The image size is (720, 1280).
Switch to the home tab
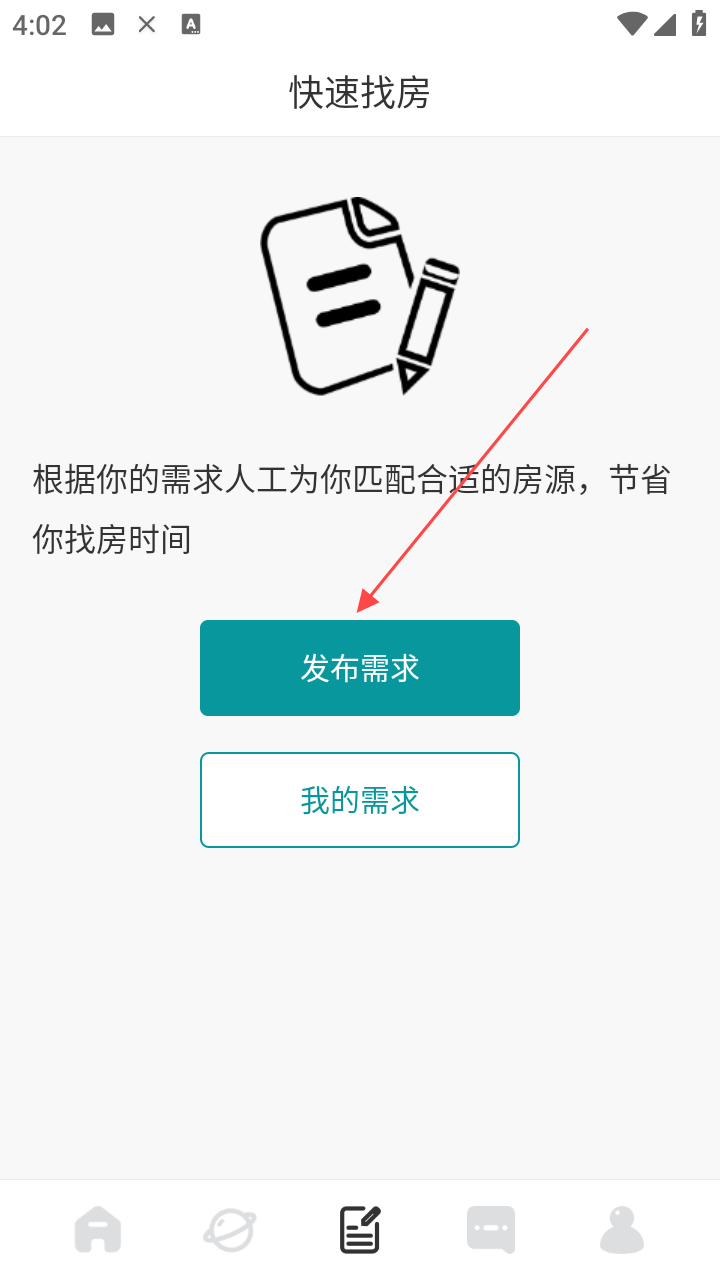click(x=98, y=1230)
